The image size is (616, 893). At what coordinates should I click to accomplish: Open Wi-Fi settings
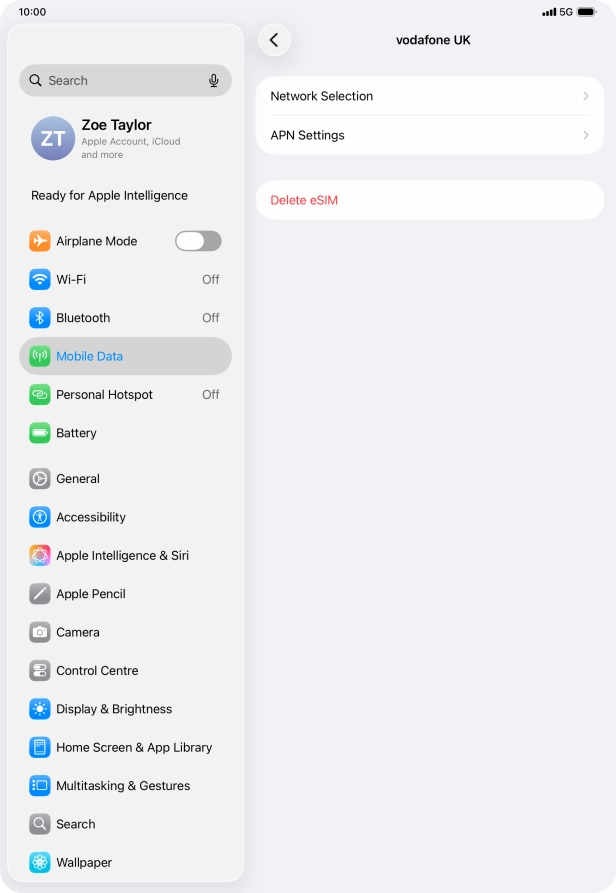click(125, 280)
